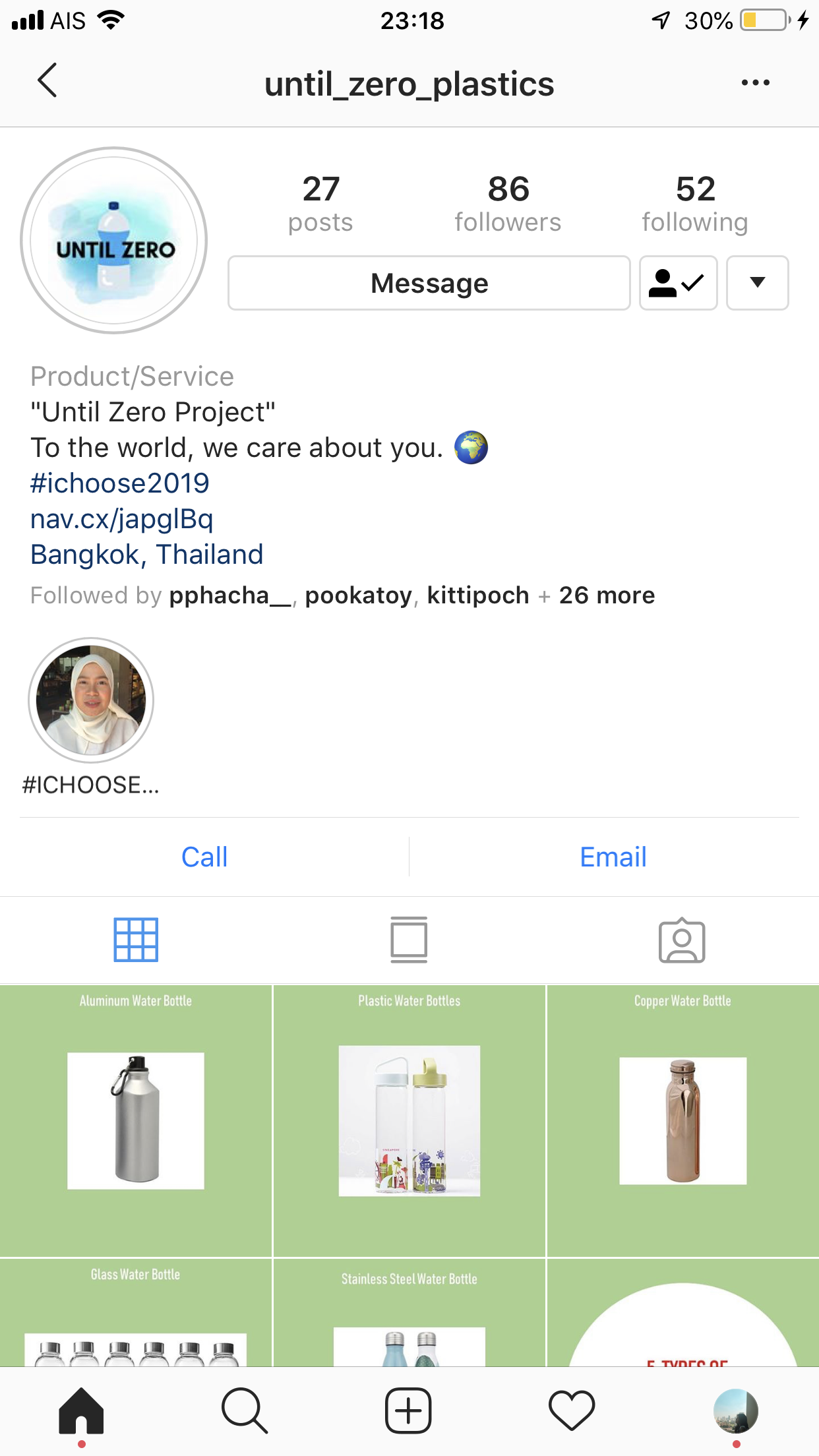This screenshot has width=819, height=1456.
Task: Open the following status button
Action: tap(678, 283)
